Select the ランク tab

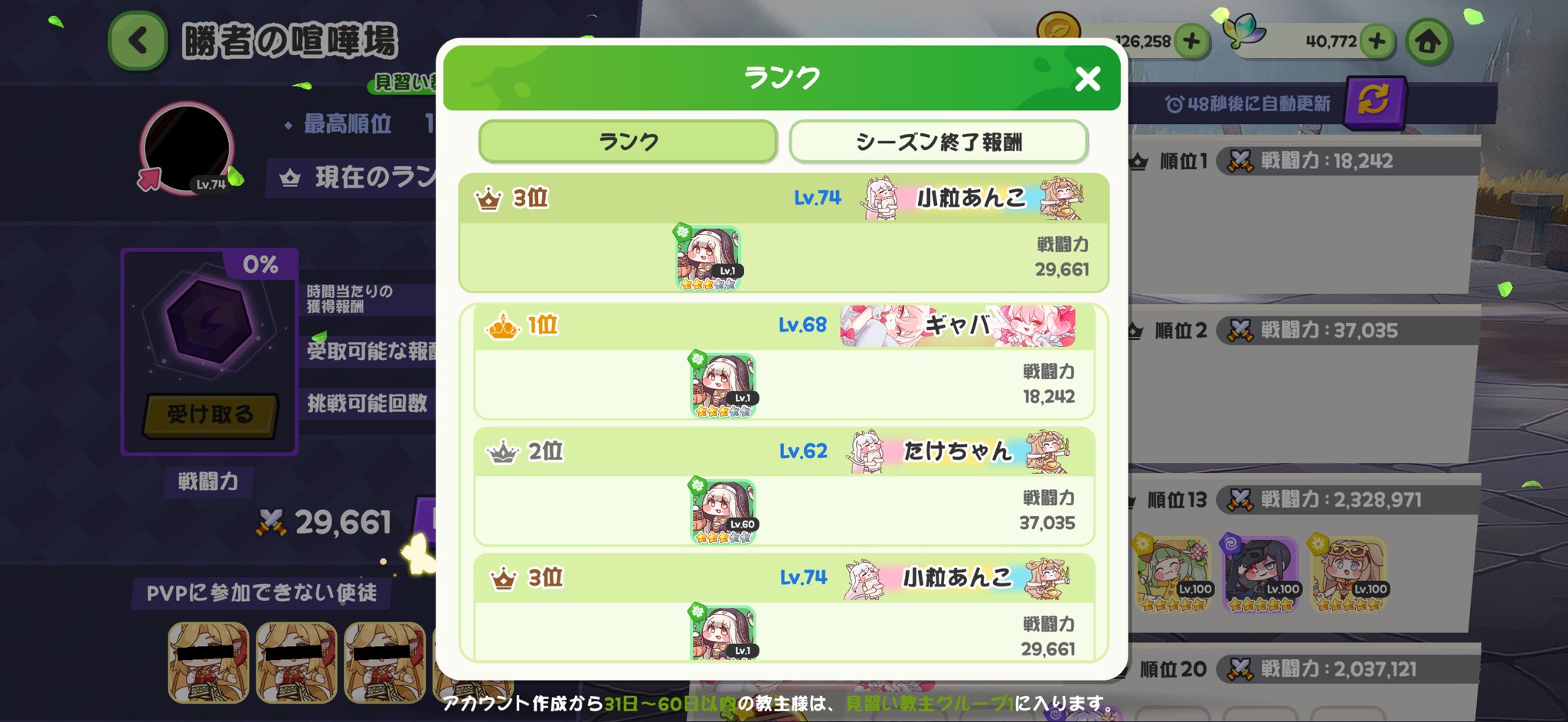pos(628,142)
